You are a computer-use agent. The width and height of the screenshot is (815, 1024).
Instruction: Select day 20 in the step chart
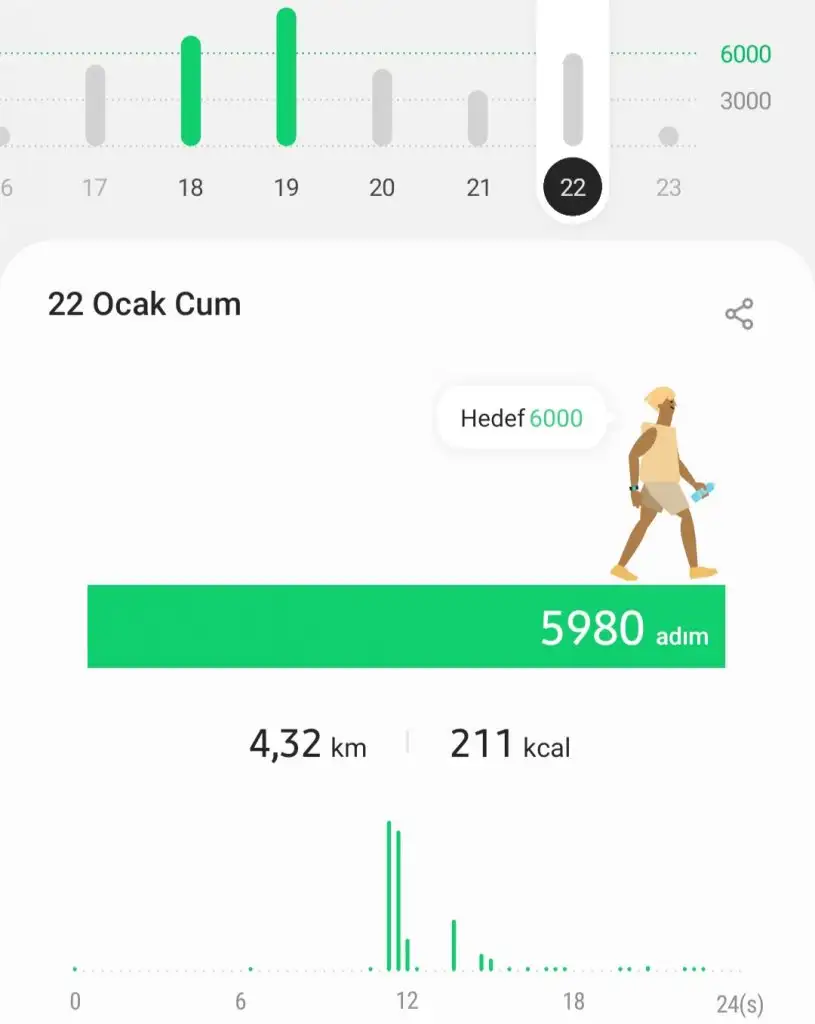coord(382,187)
